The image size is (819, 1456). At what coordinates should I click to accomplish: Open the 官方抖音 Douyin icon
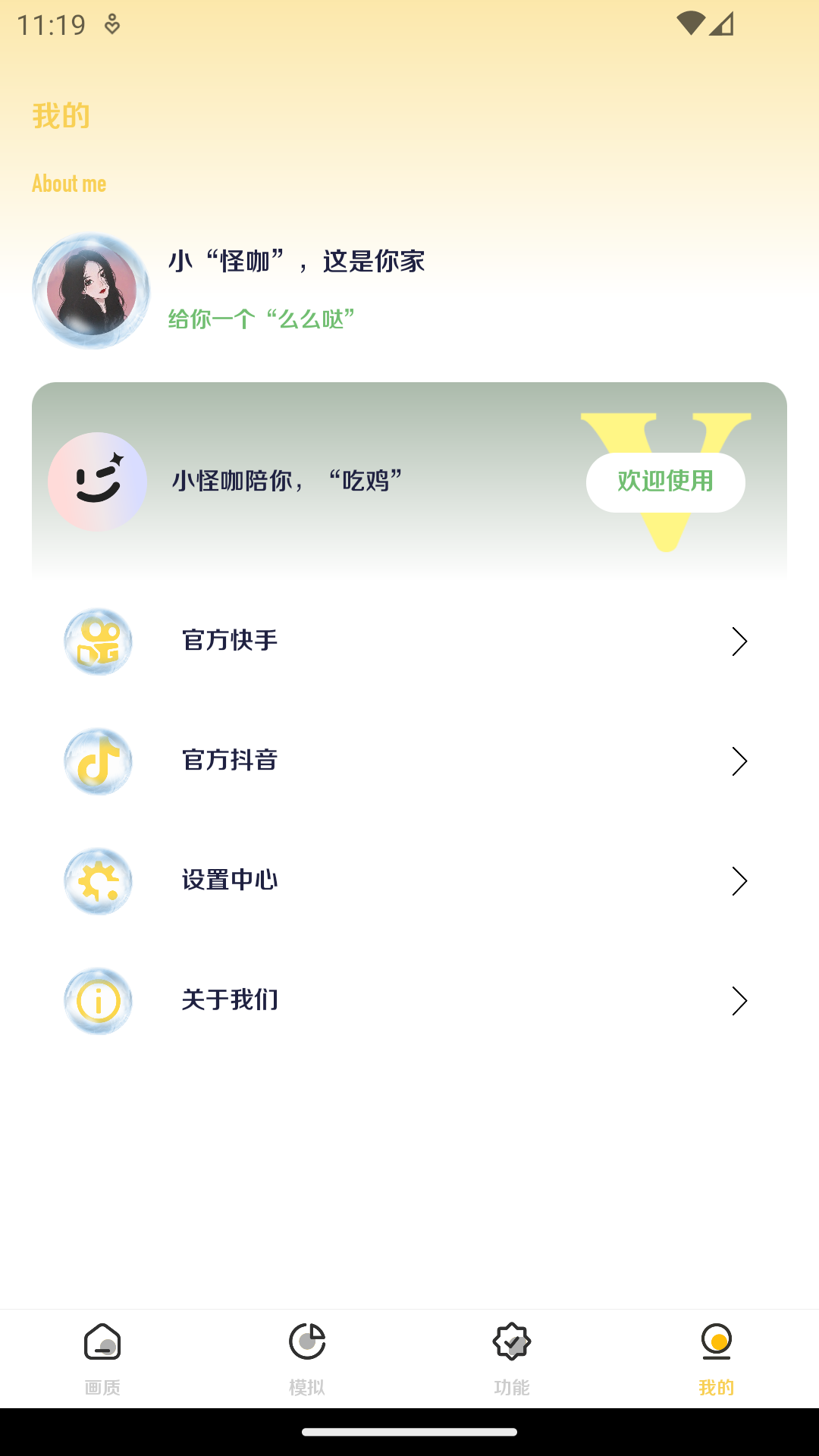tap(97, 761)
